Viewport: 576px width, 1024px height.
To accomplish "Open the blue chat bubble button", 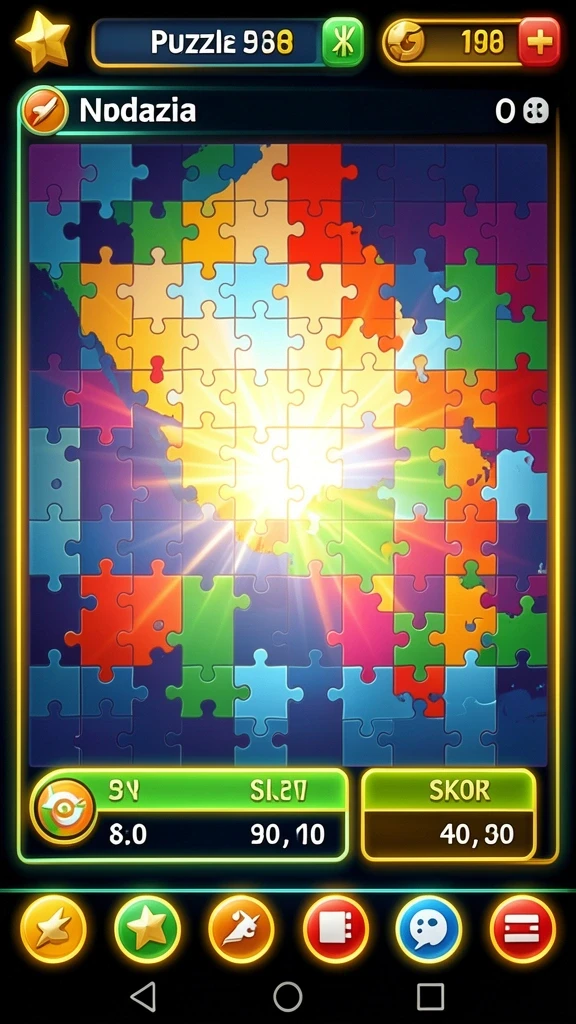I will pyautogui.click(x=428, y=929).
